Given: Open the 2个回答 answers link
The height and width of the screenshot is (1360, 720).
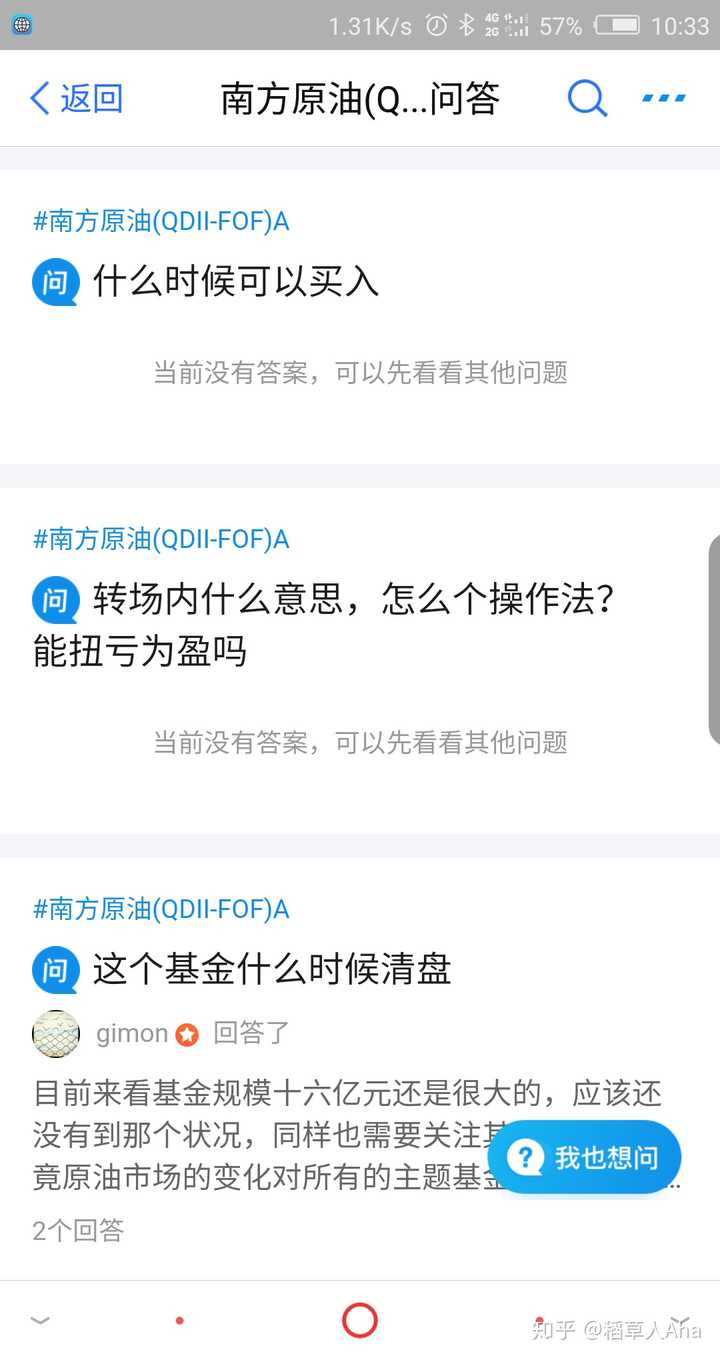Looking at the screenshot, I should (77, 1231).
